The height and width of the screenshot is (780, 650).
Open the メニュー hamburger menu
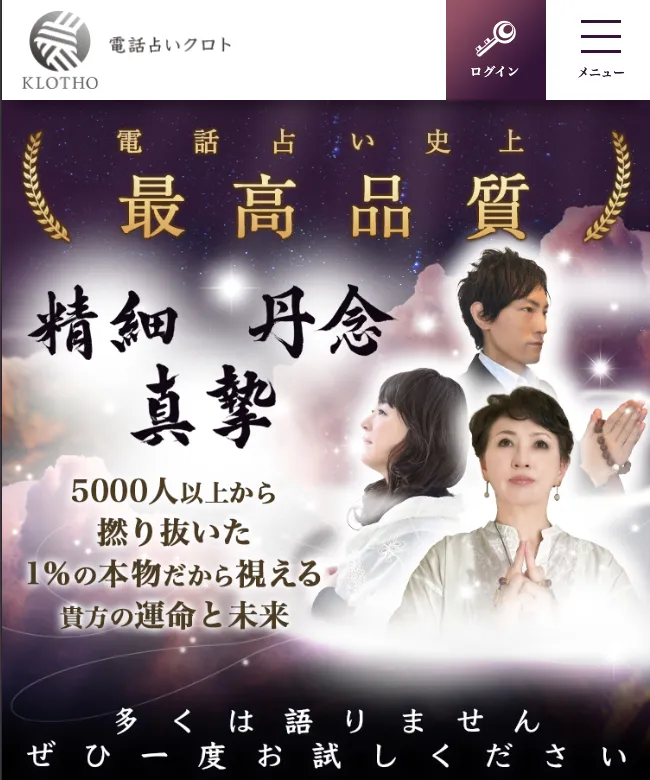pos(600,50)
